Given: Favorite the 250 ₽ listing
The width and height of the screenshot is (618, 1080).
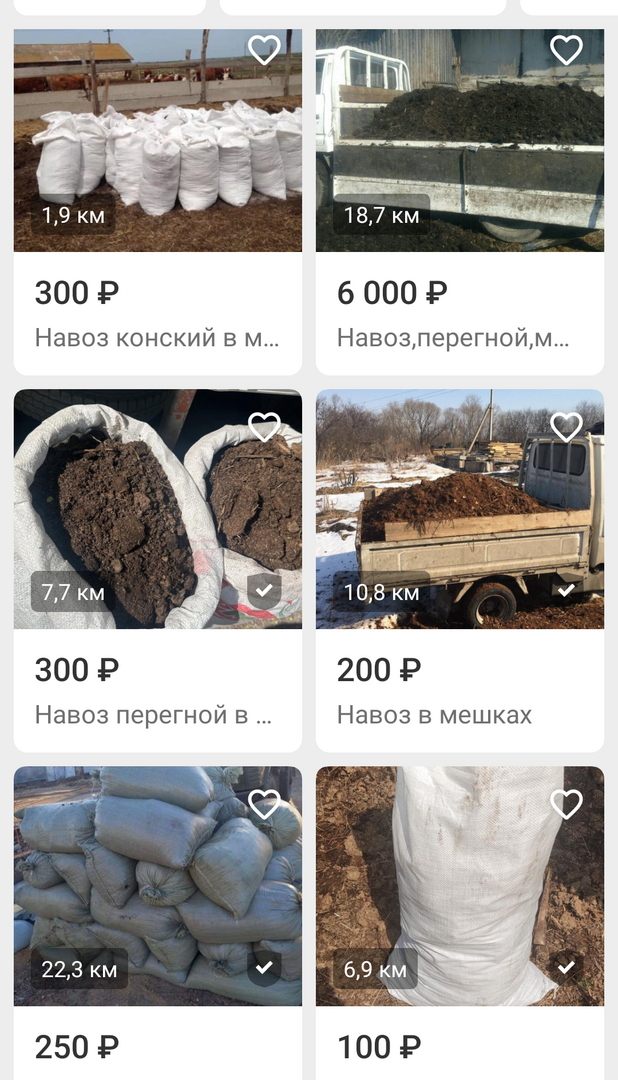Looking at the screenshot, I should click(264, 804).
